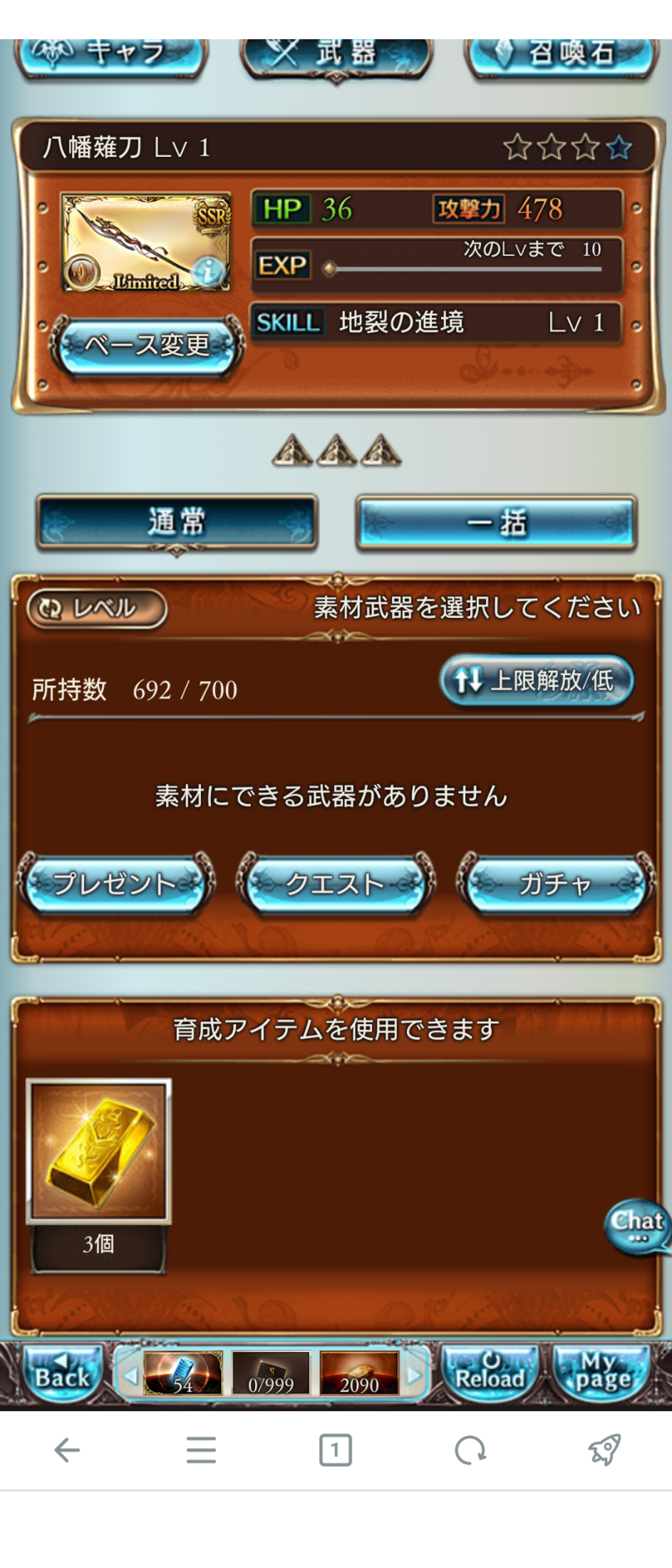The height and width of the screenshot is (1568, 672).
Task: Open the browser menu
Action: point(201,1450)
